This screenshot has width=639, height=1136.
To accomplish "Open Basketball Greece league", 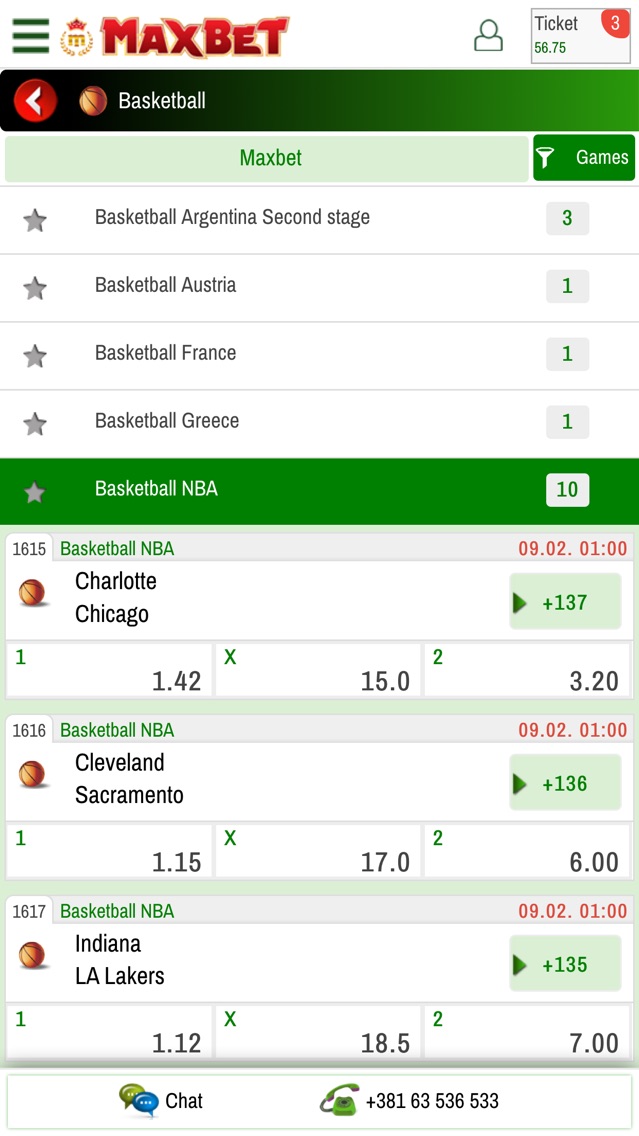I will (x=320, y=421).
